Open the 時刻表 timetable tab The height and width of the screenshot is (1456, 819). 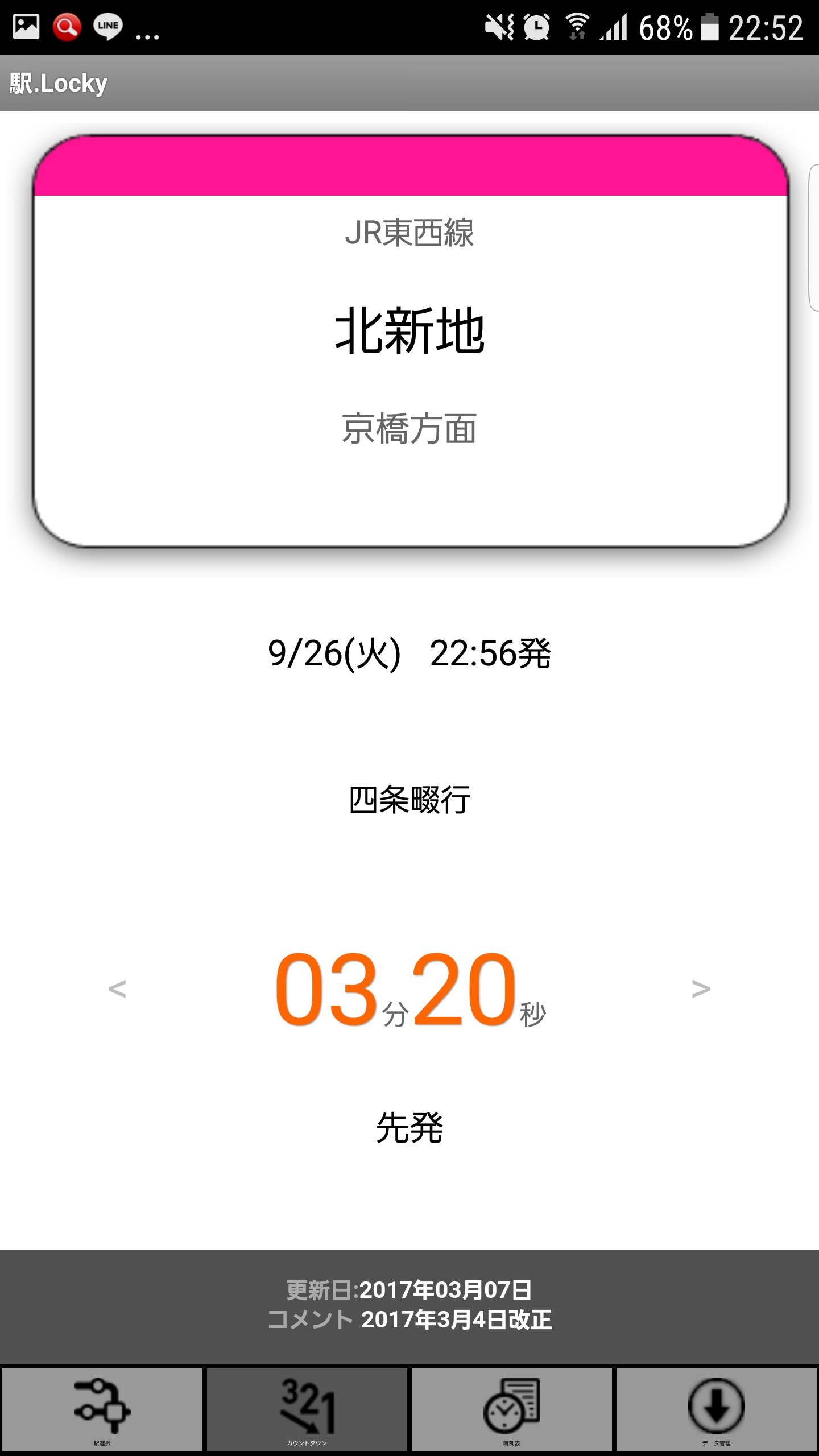pyautogui.click(x=512, y=1409)
